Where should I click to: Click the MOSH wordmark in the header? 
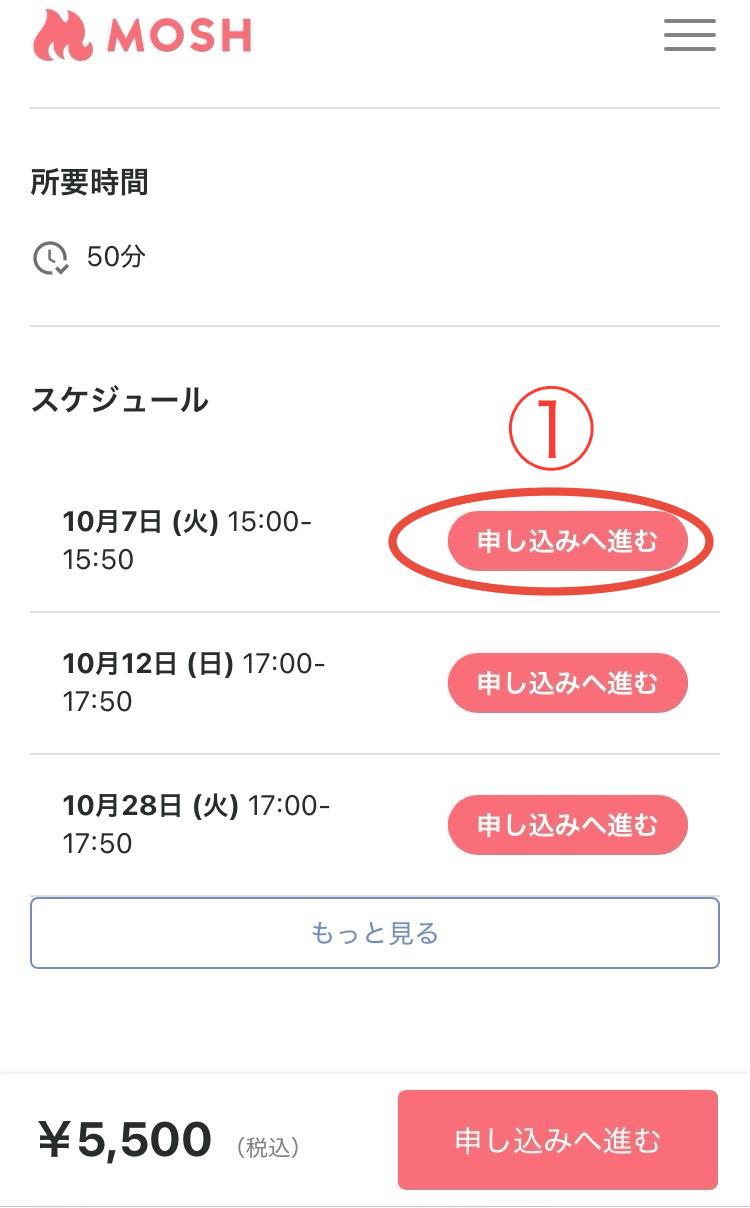180,36
